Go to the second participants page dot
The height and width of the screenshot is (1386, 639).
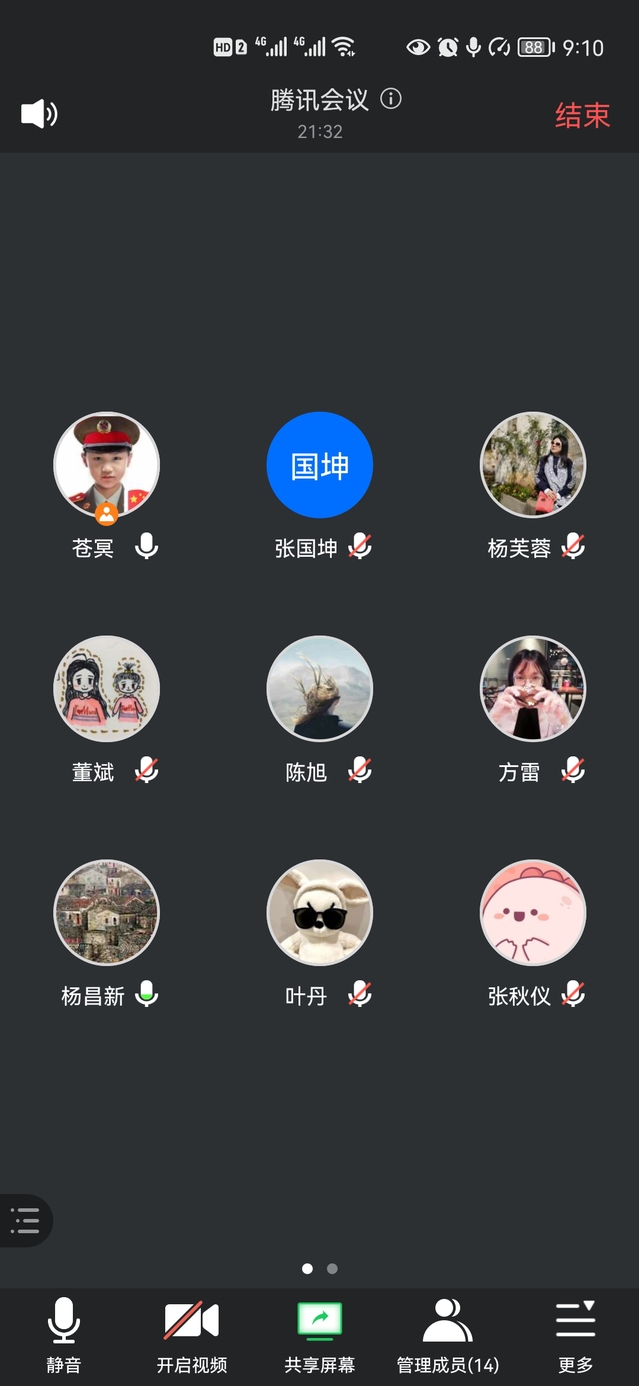(332, 1268)
